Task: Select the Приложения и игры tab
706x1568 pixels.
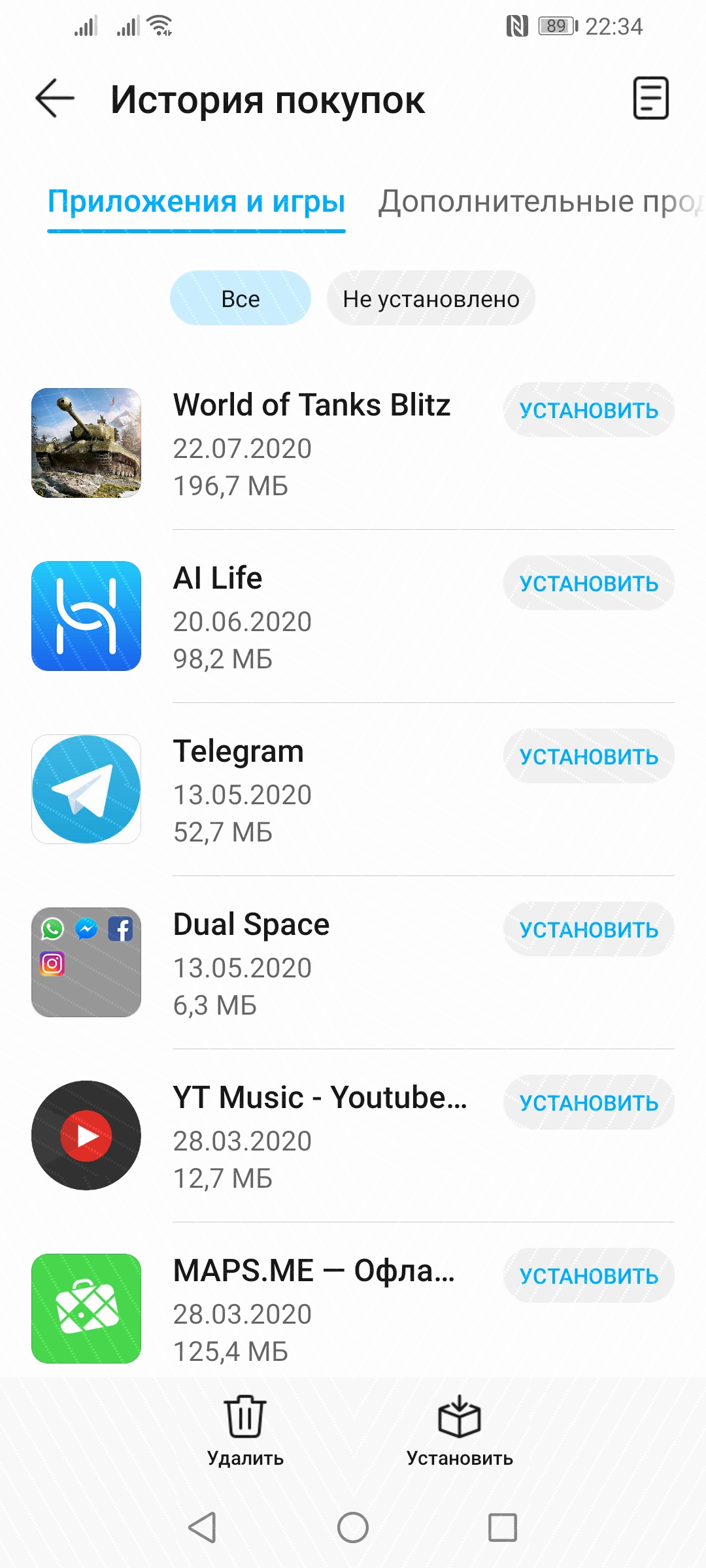Action: click(x=196, y=202)
